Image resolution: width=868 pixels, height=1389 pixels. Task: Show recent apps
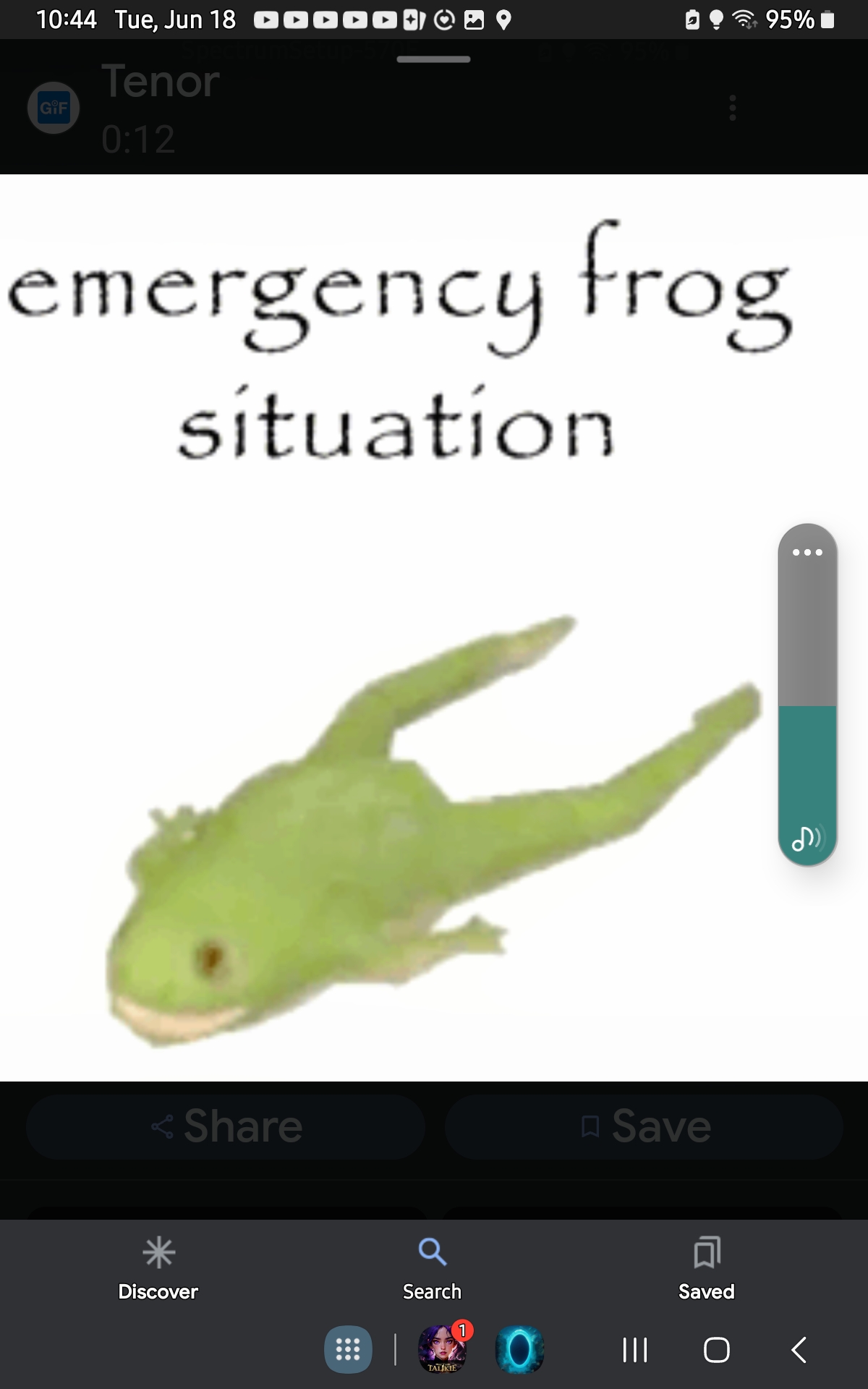pos(634,1349)
